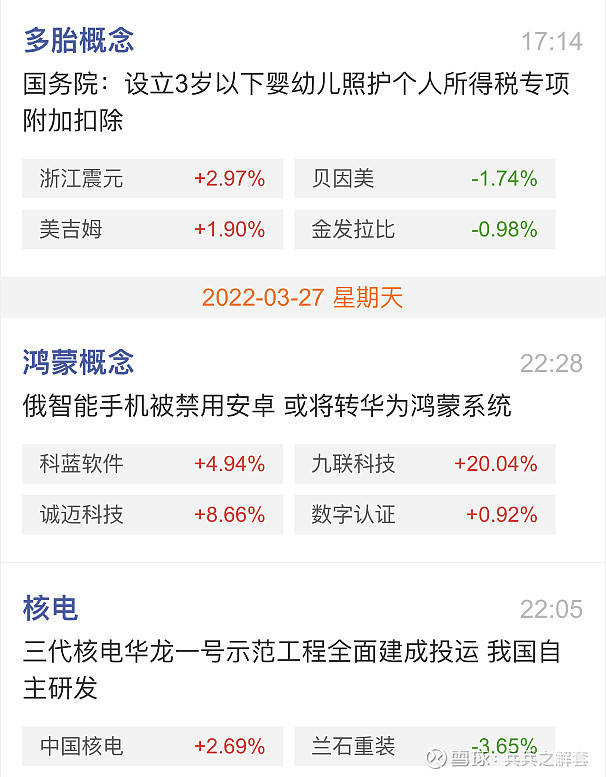
Task: Open 兰石重装 stock quote
Action: point(424,746)
